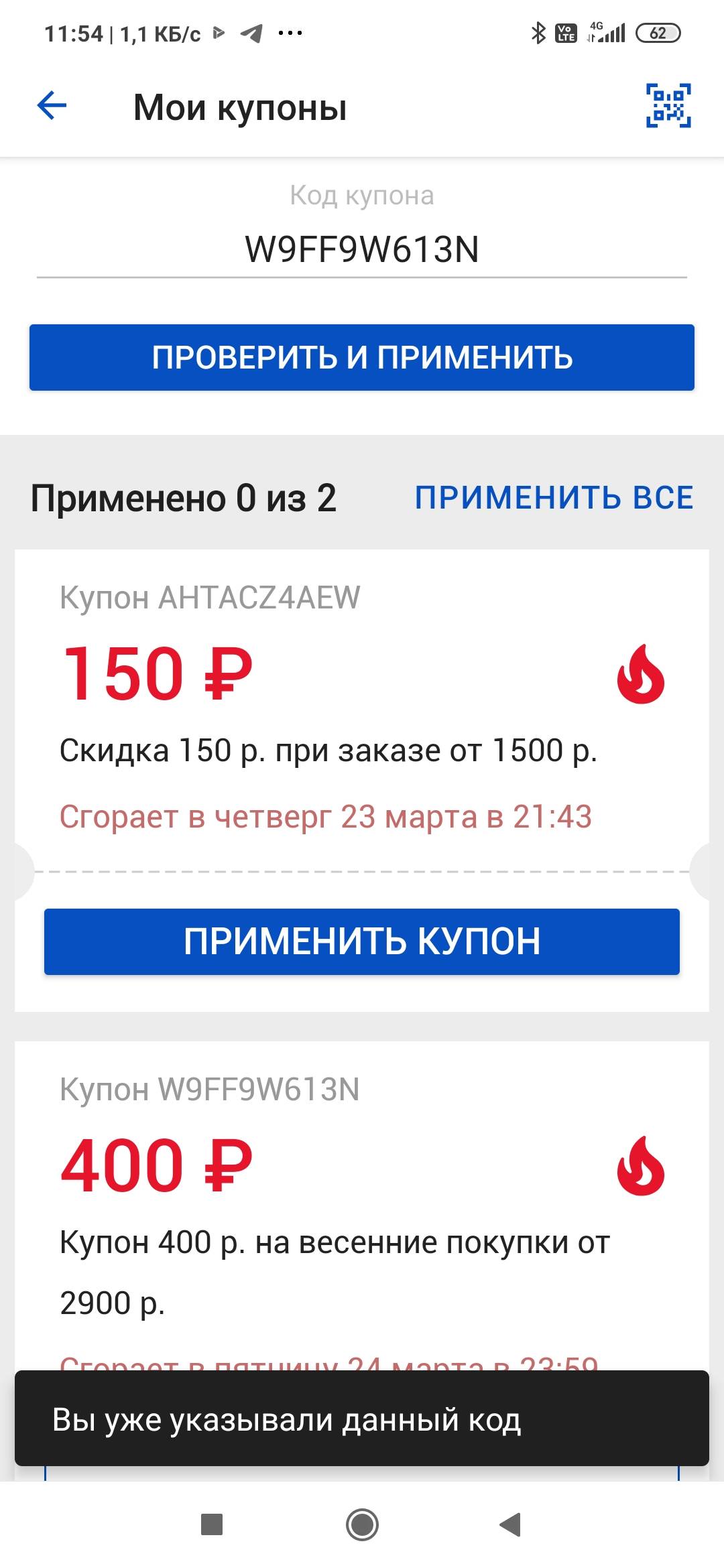Screen dimensions: 724x1568
Task: Go to the Android home screen
Action: pyautogui.click(x=362, y=1524)
